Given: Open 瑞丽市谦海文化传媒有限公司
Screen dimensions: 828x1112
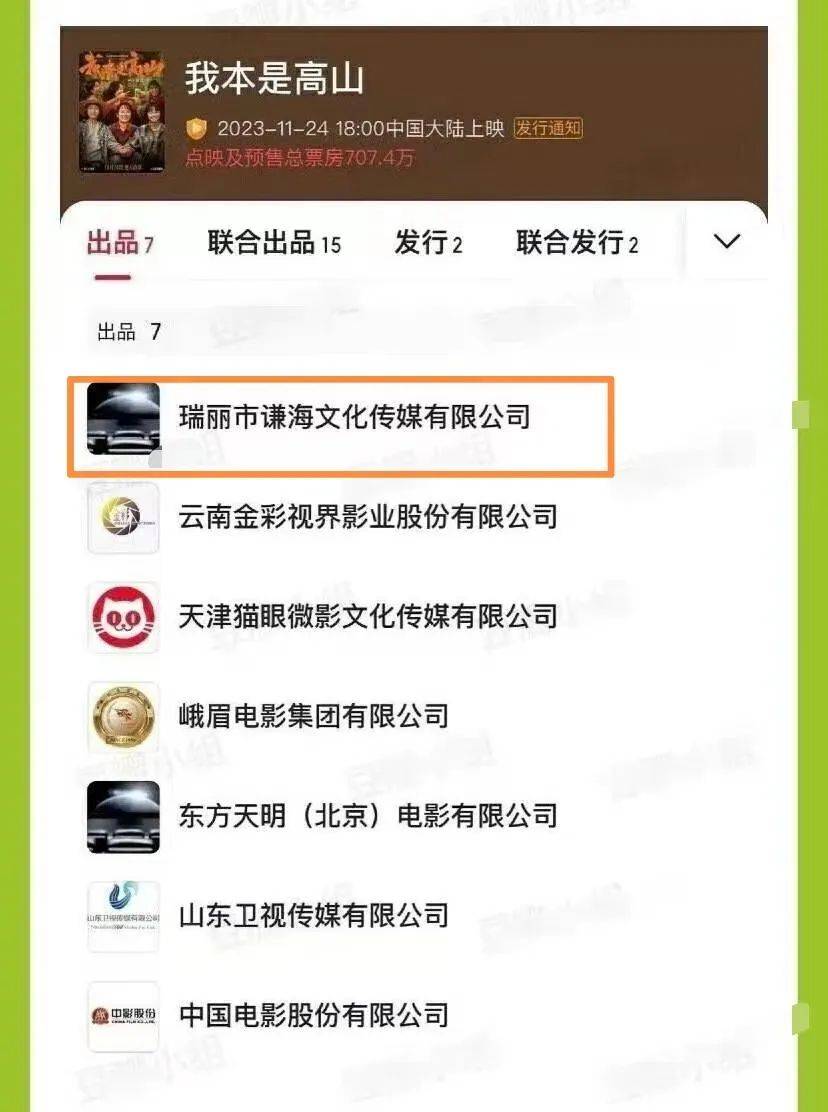Looking at the screenshot, I should pos(354,417).
